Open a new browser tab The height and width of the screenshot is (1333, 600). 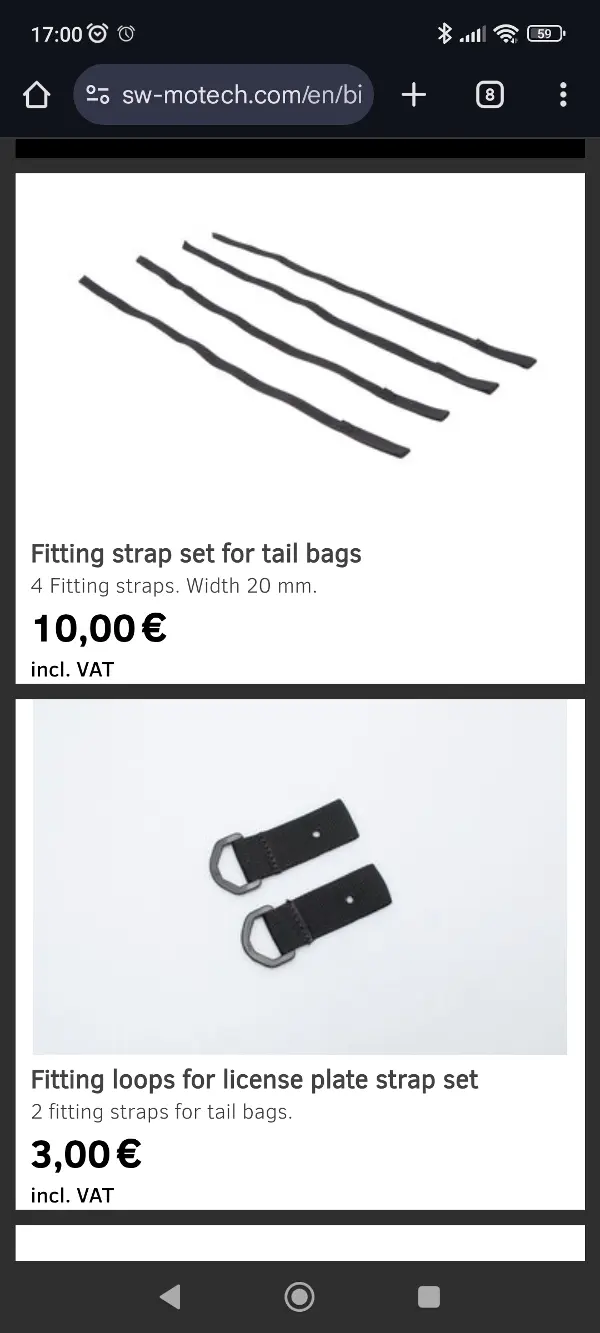(x=413, y=95)
